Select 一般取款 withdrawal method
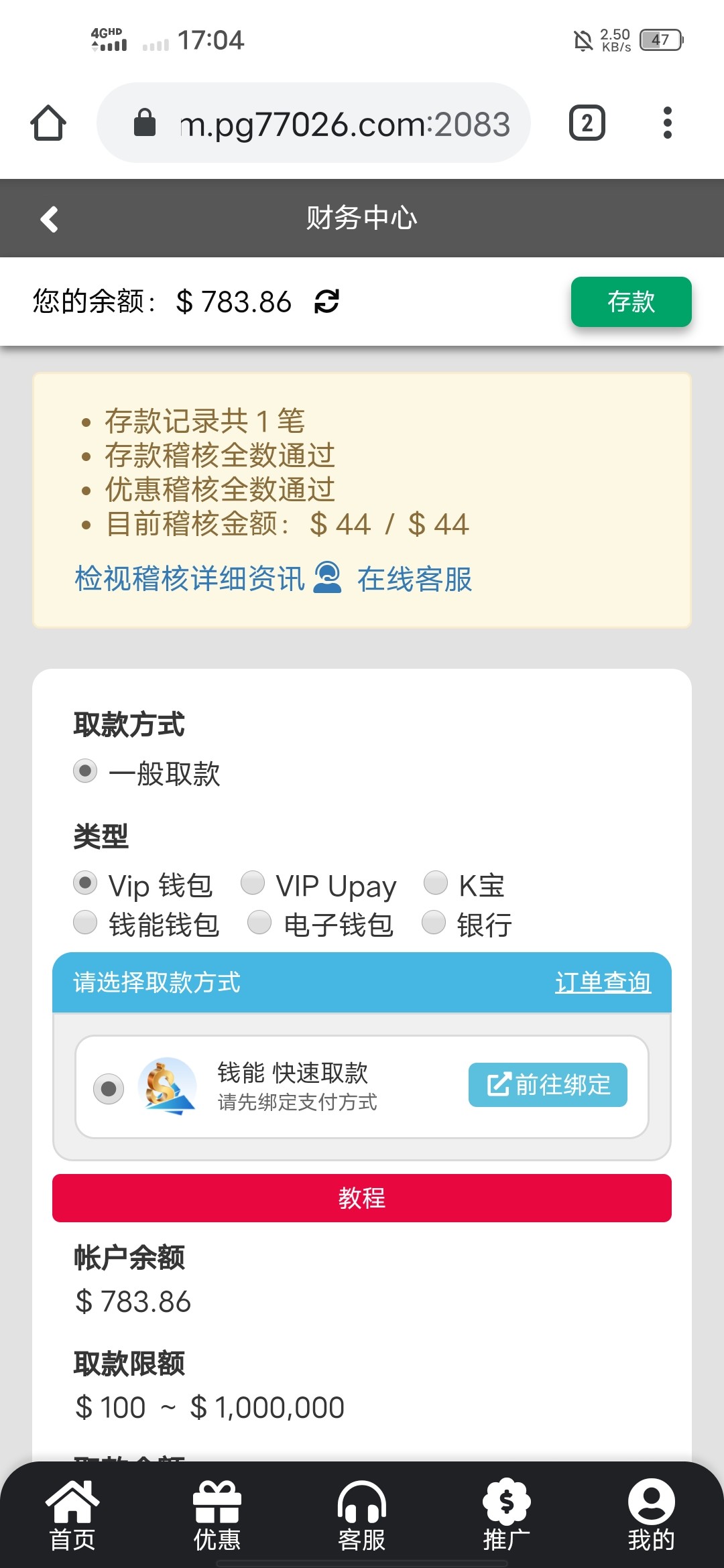724x1568 pixels. pos(147,773)
